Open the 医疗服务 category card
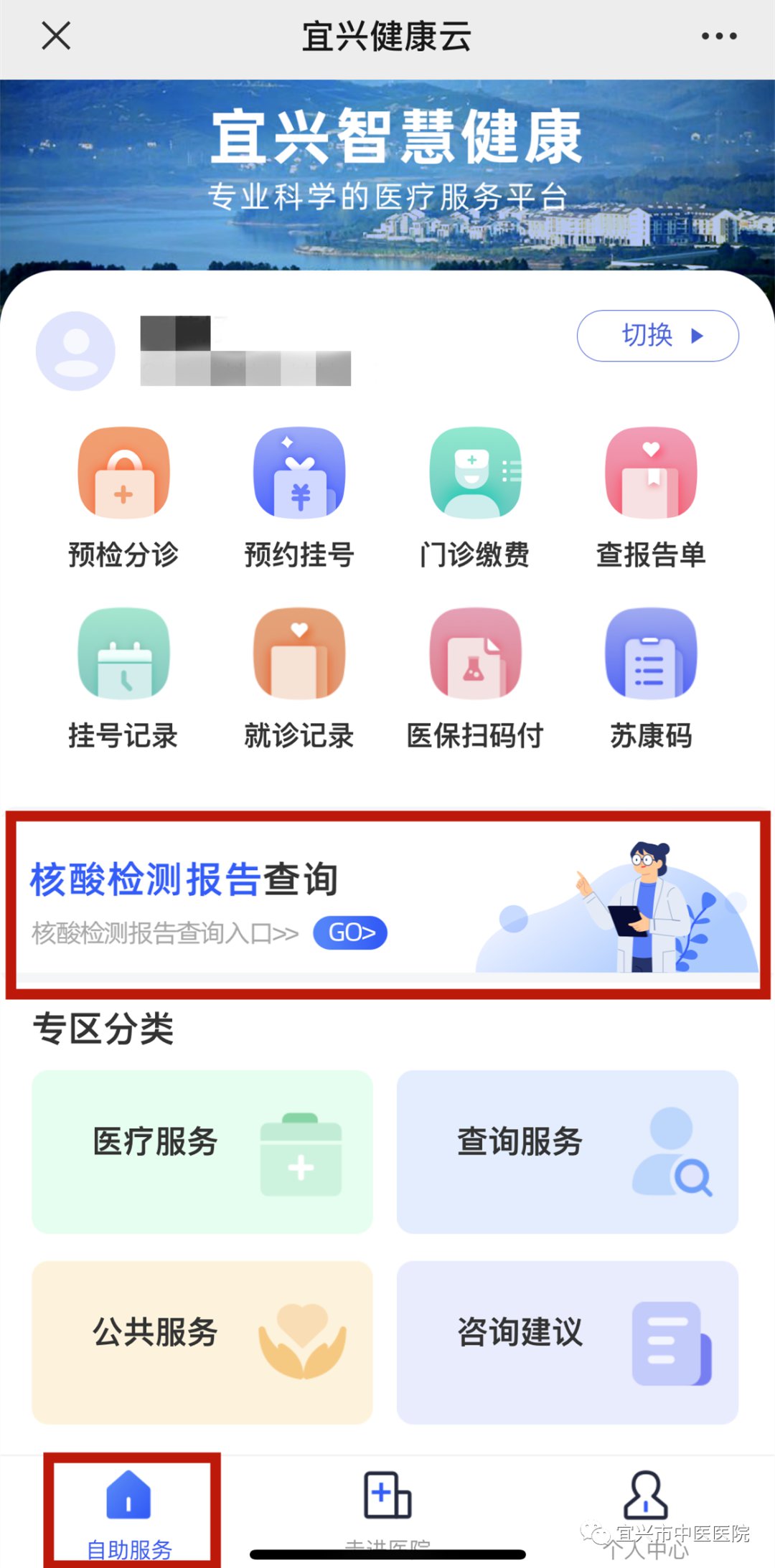Screen dimensions: 775x1568 [x=202, y=1151]
